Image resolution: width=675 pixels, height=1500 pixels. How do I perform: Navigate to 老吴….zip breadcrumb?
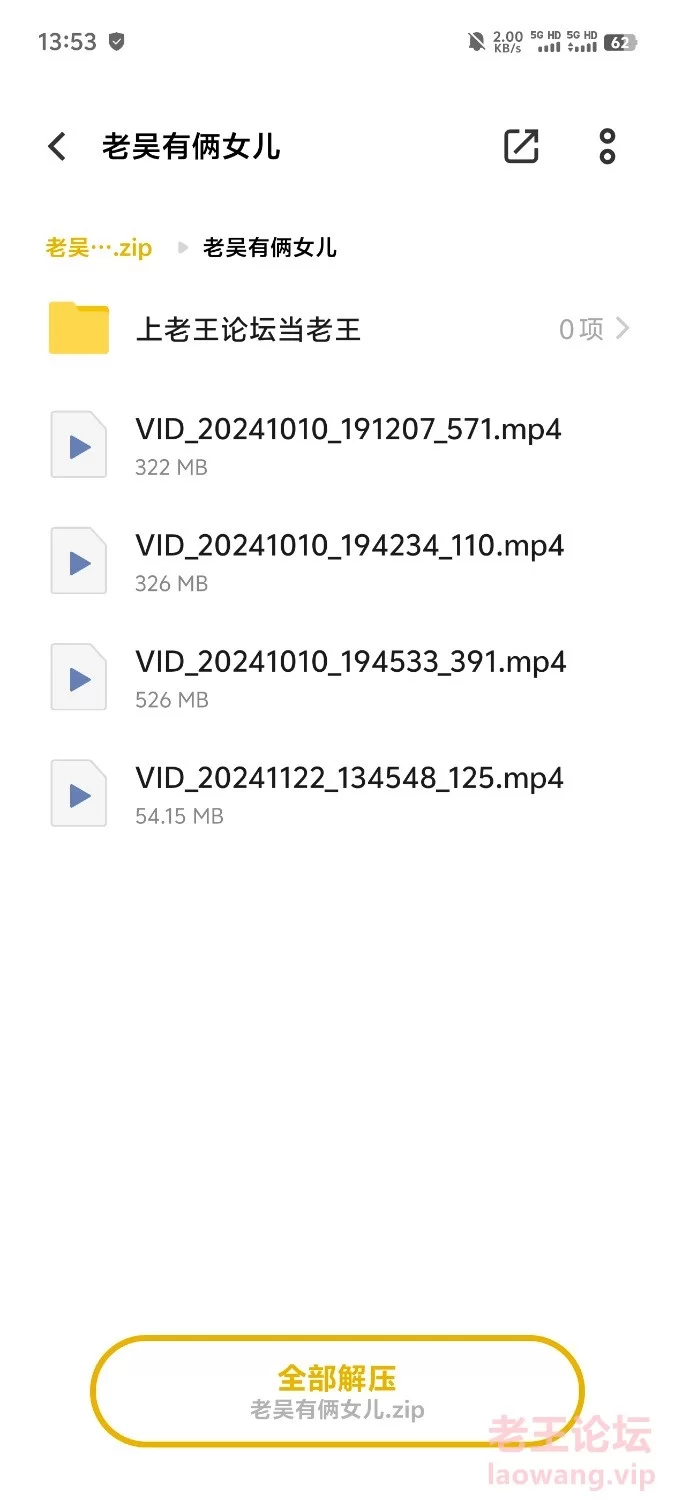(98, 248)
